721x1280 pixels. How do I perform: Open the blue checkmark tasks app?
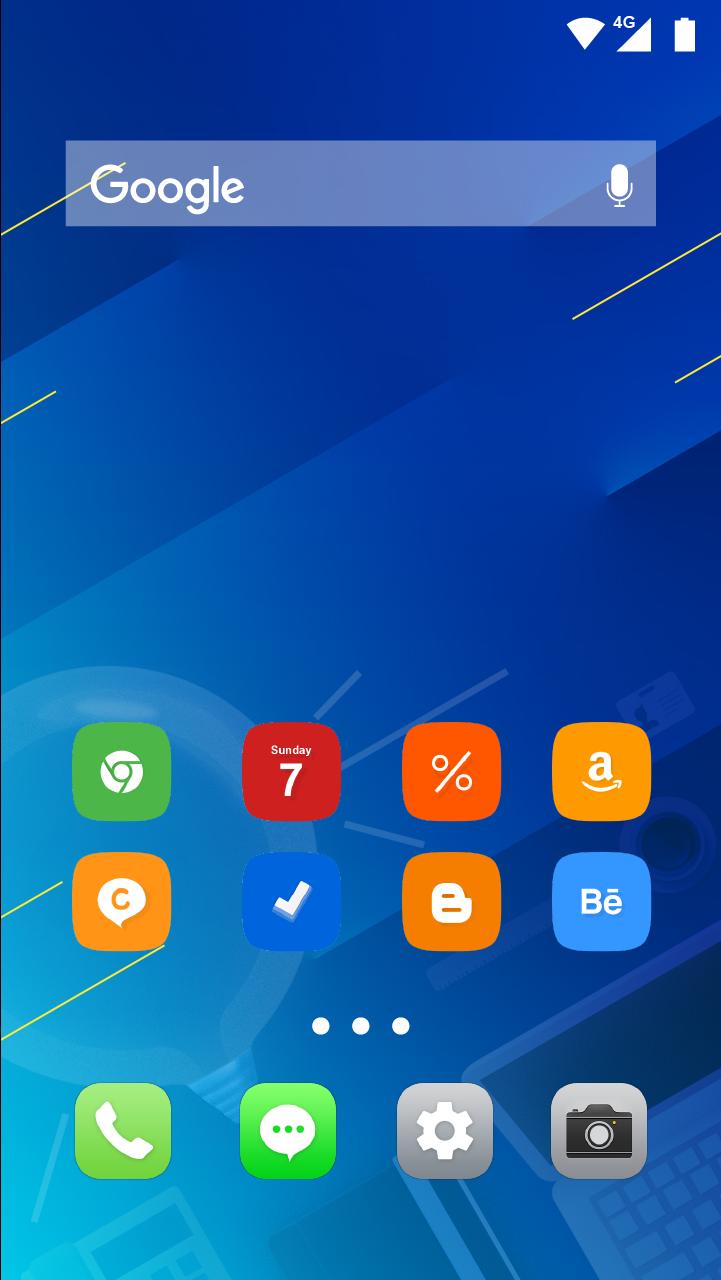click(x=291, y=901)
